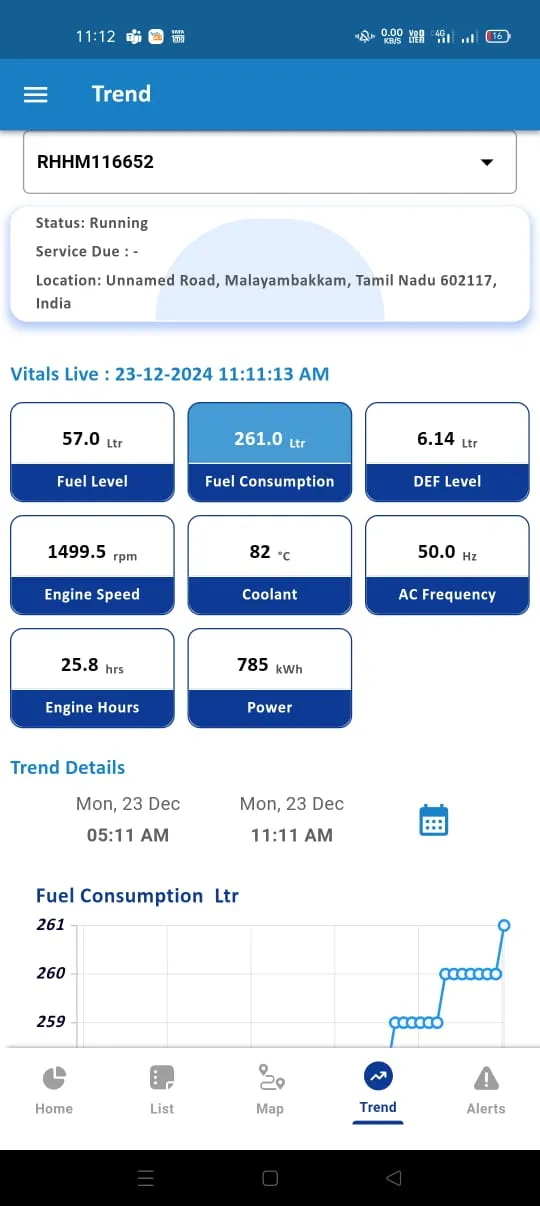
Task: Select the DEF Level vital card
Action: (x=447, y=452)
